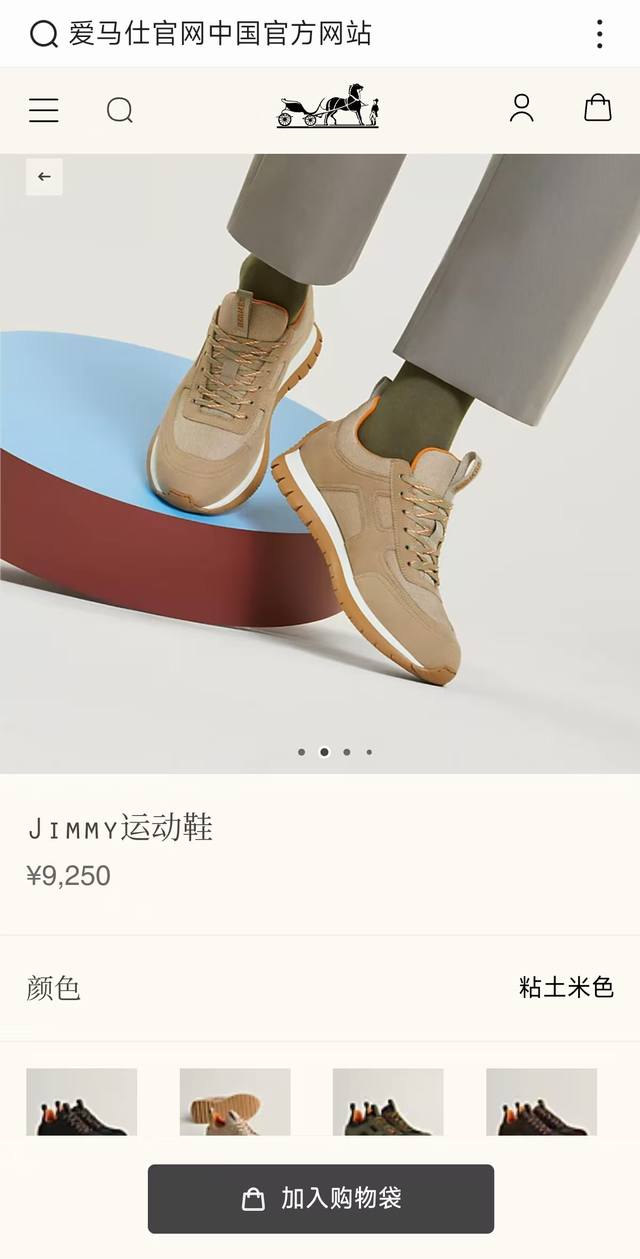Add to shopping bag with 加入购物袋 button

[x=321, y=1198]
